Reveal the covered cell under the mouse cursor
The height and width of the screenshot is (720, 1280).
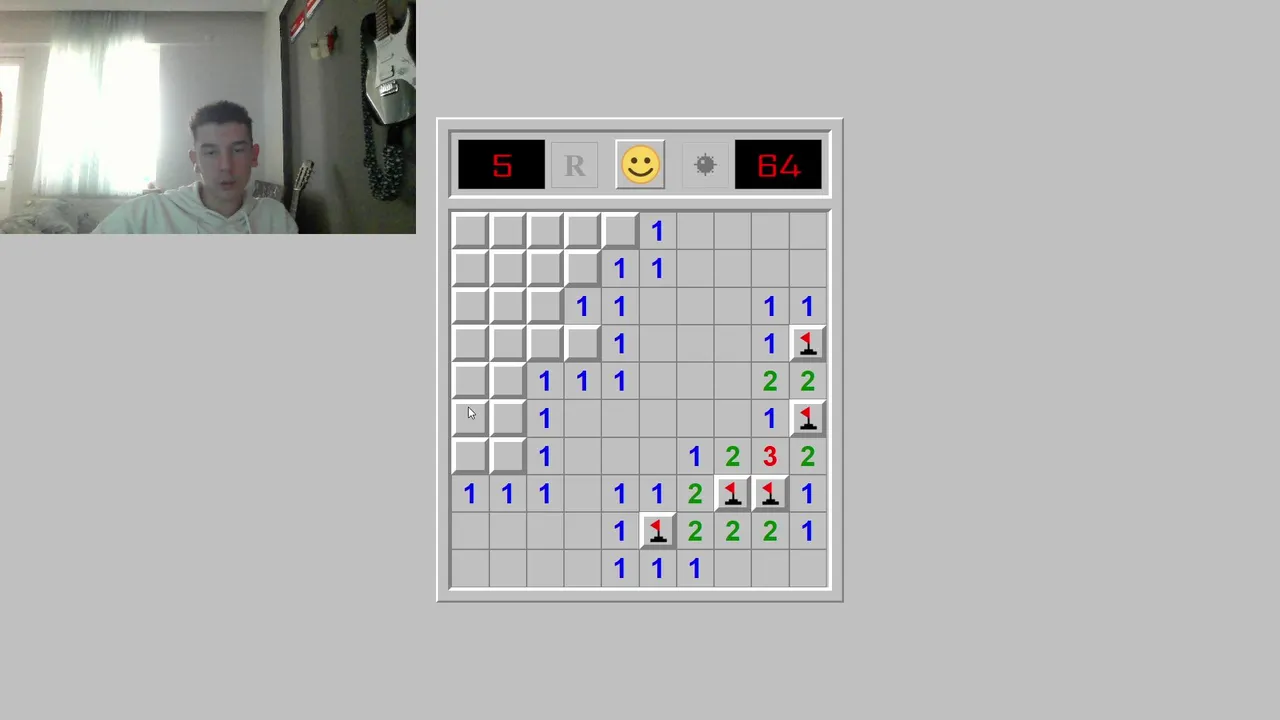(x=469, y=418)
